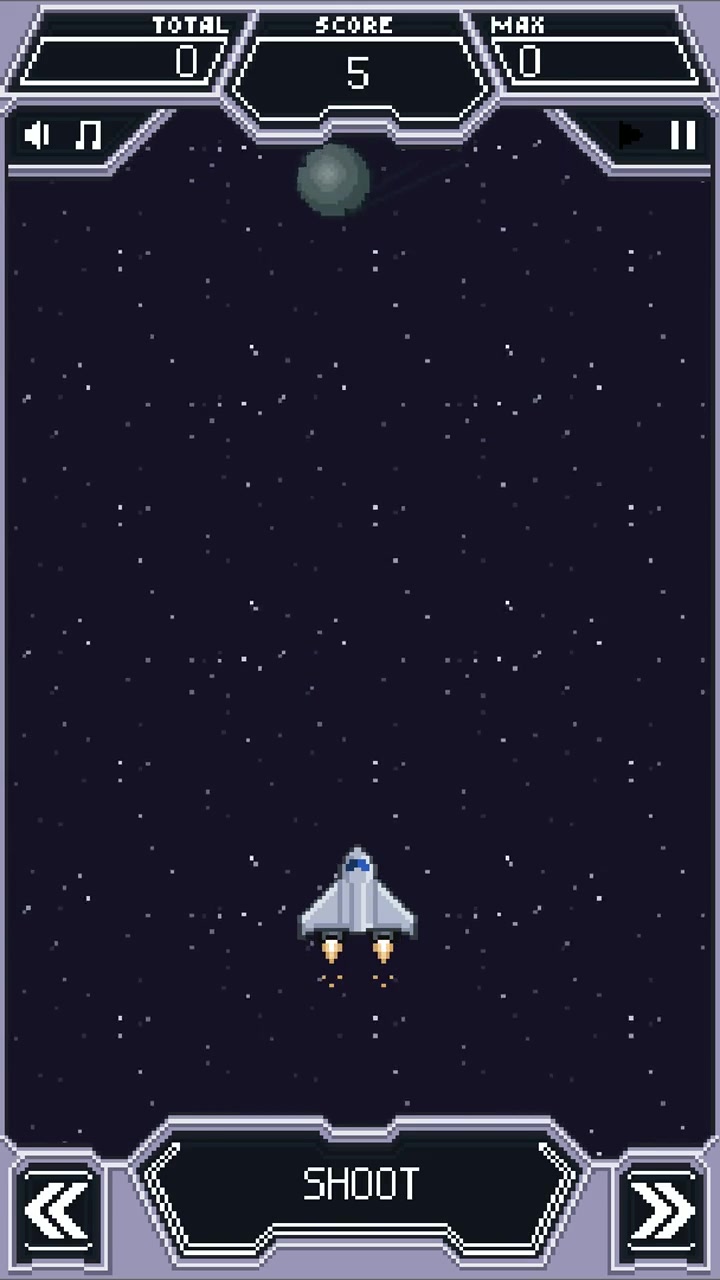Mute the sound effects speaker icon
Image resolution: width=720 pixels, height=1280 pixels.
(37, 135)
